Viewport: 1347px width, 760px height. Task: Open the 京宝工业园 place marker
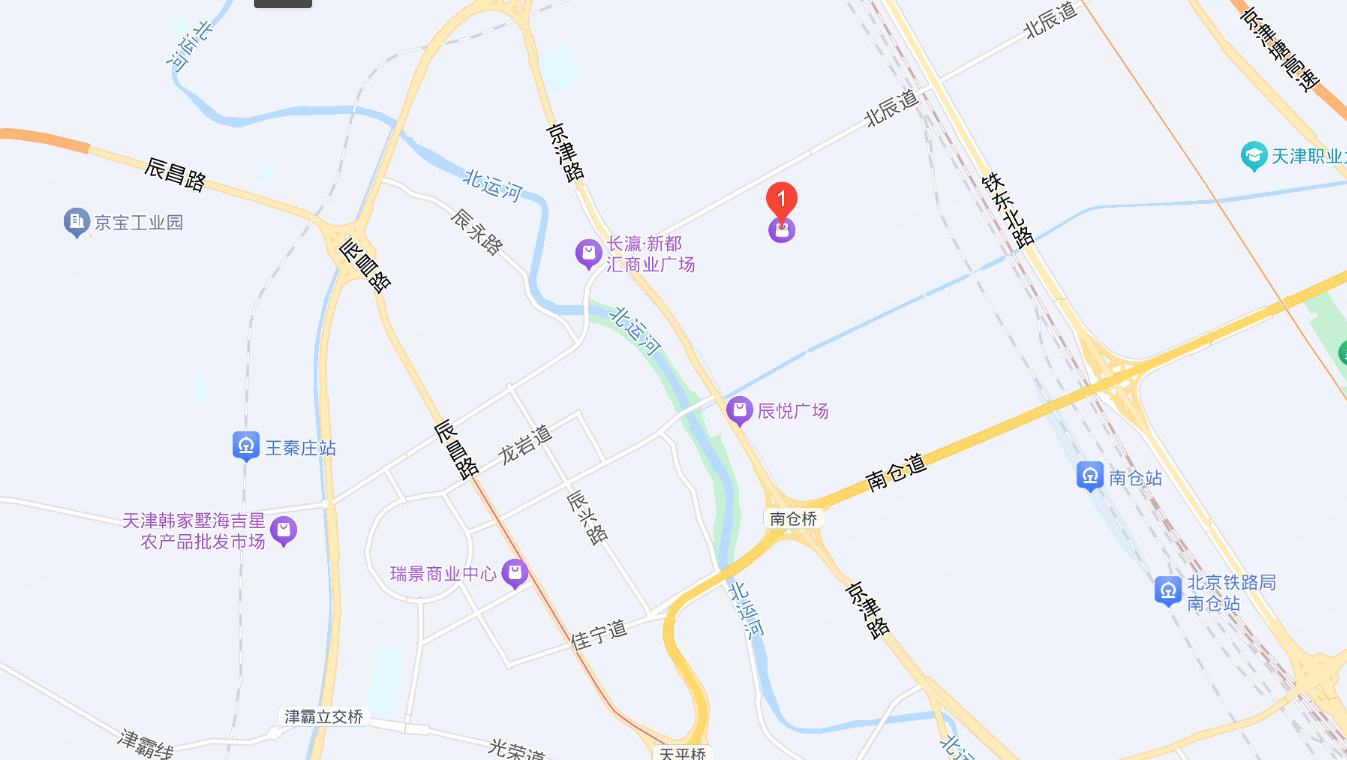(77, 222)
